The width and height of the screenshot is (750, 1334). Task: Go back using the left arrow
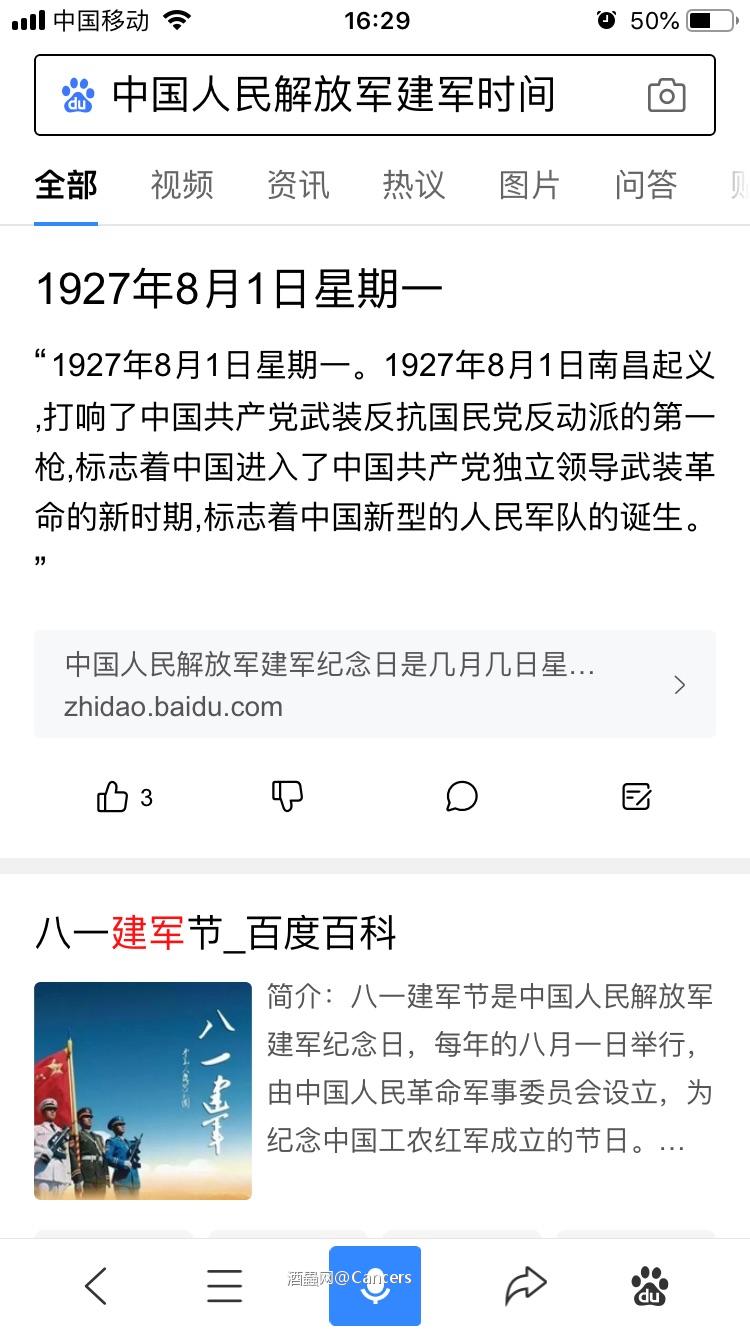[96, 1285]
